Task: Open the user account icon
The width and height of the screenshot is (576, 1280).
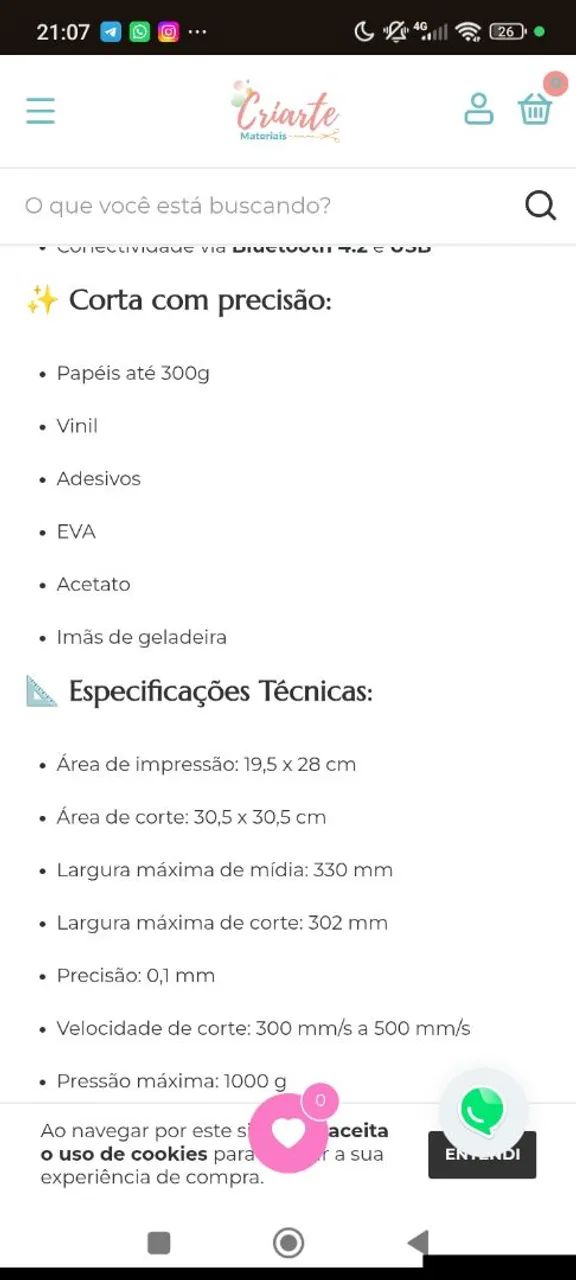Action: tap(479, 109)
